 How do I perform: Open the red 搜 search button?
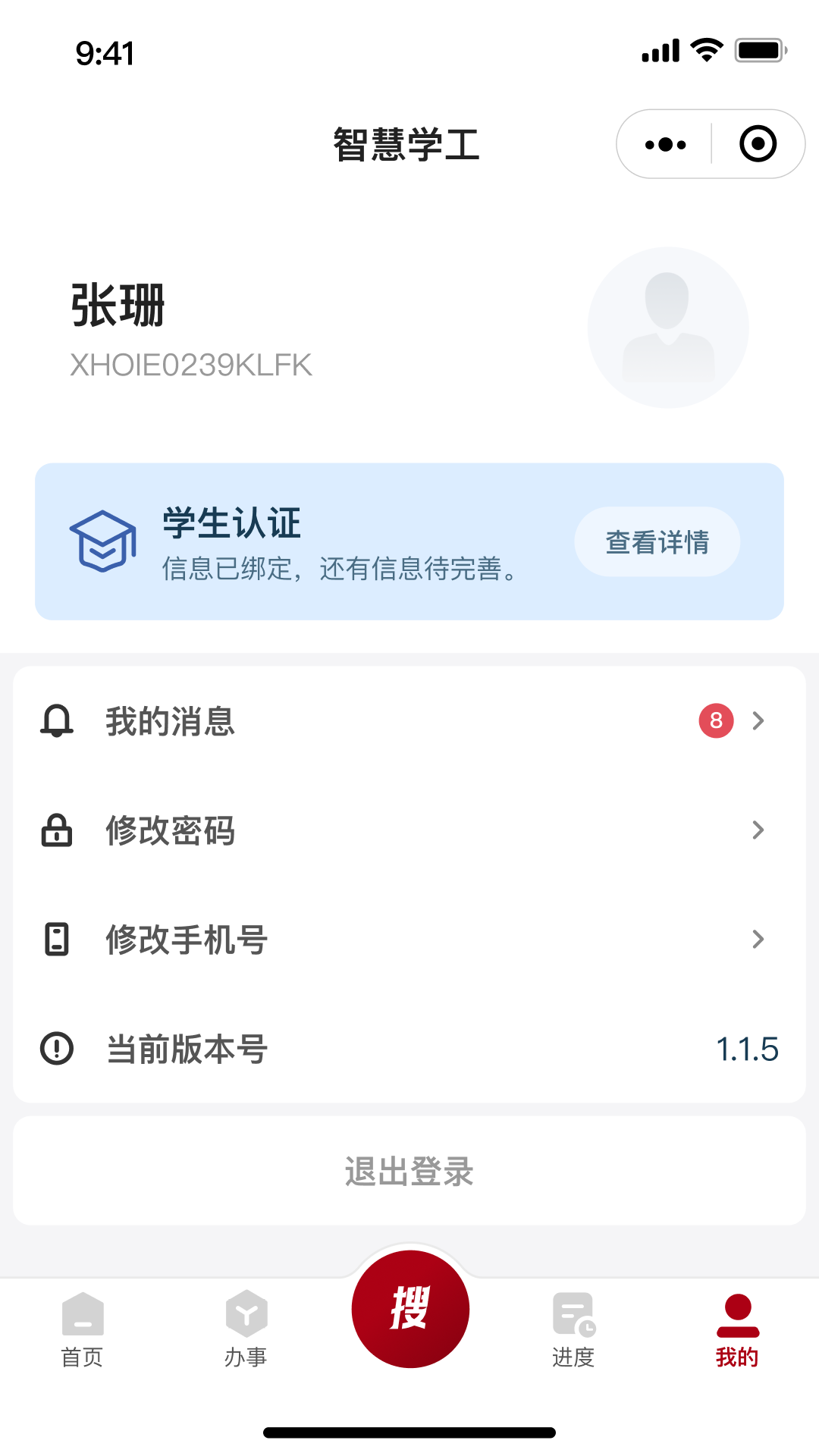click(x=409, y=1310)
